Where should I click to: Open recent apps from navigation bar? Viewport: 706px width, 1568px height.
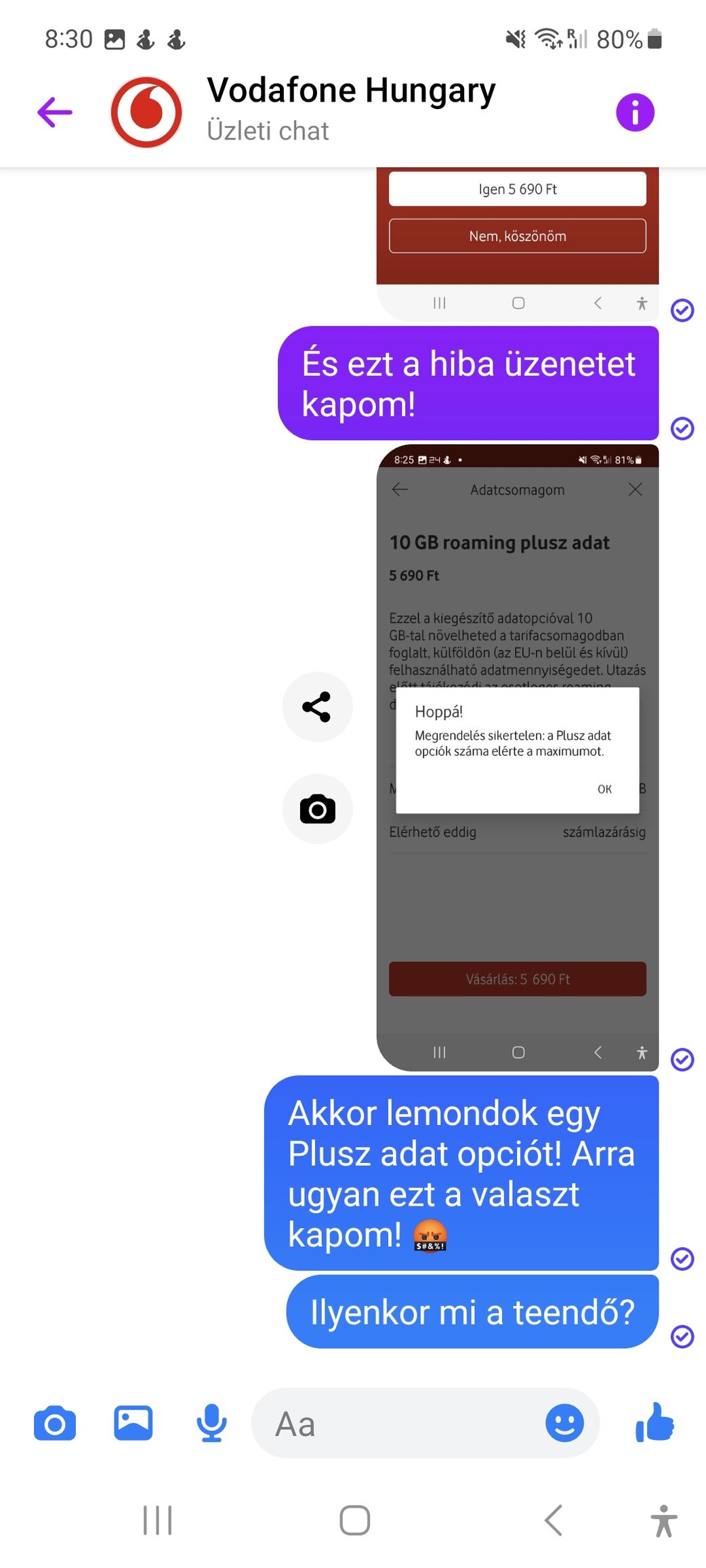pos(158,1521)
